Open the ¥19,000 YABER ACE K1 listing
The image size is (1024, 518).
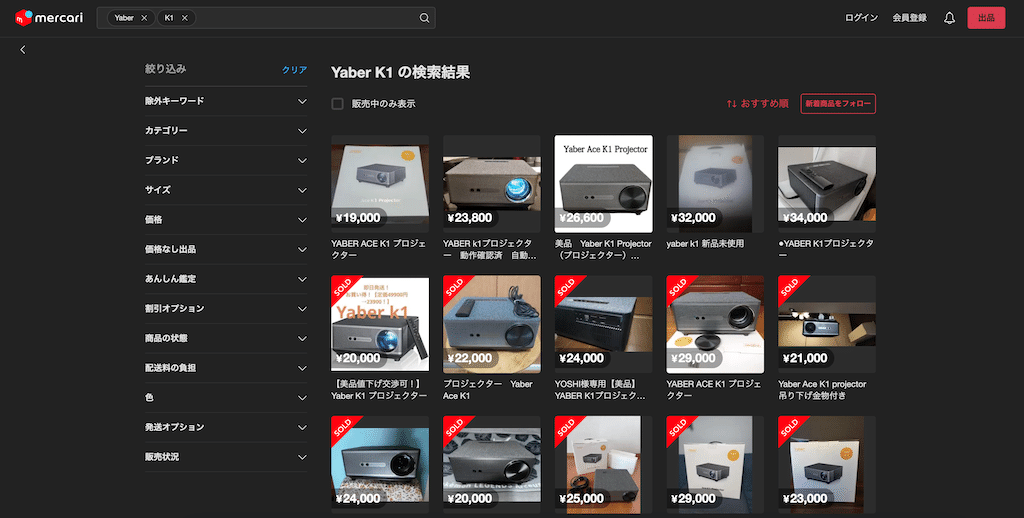[380, 184]
